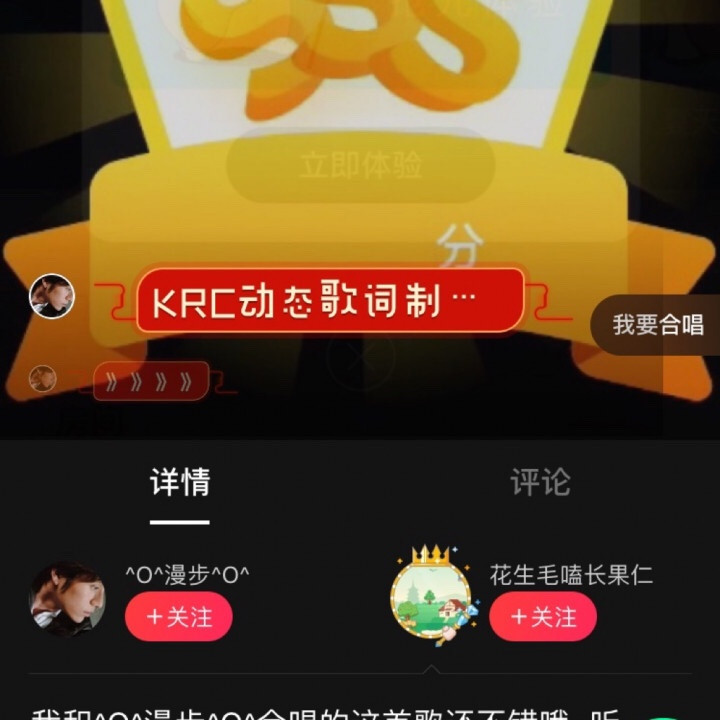This screenshot has width=720, height=720.
Task: Open 花生毛嗑长果仁 profile avatar
Action: (431, 596)
